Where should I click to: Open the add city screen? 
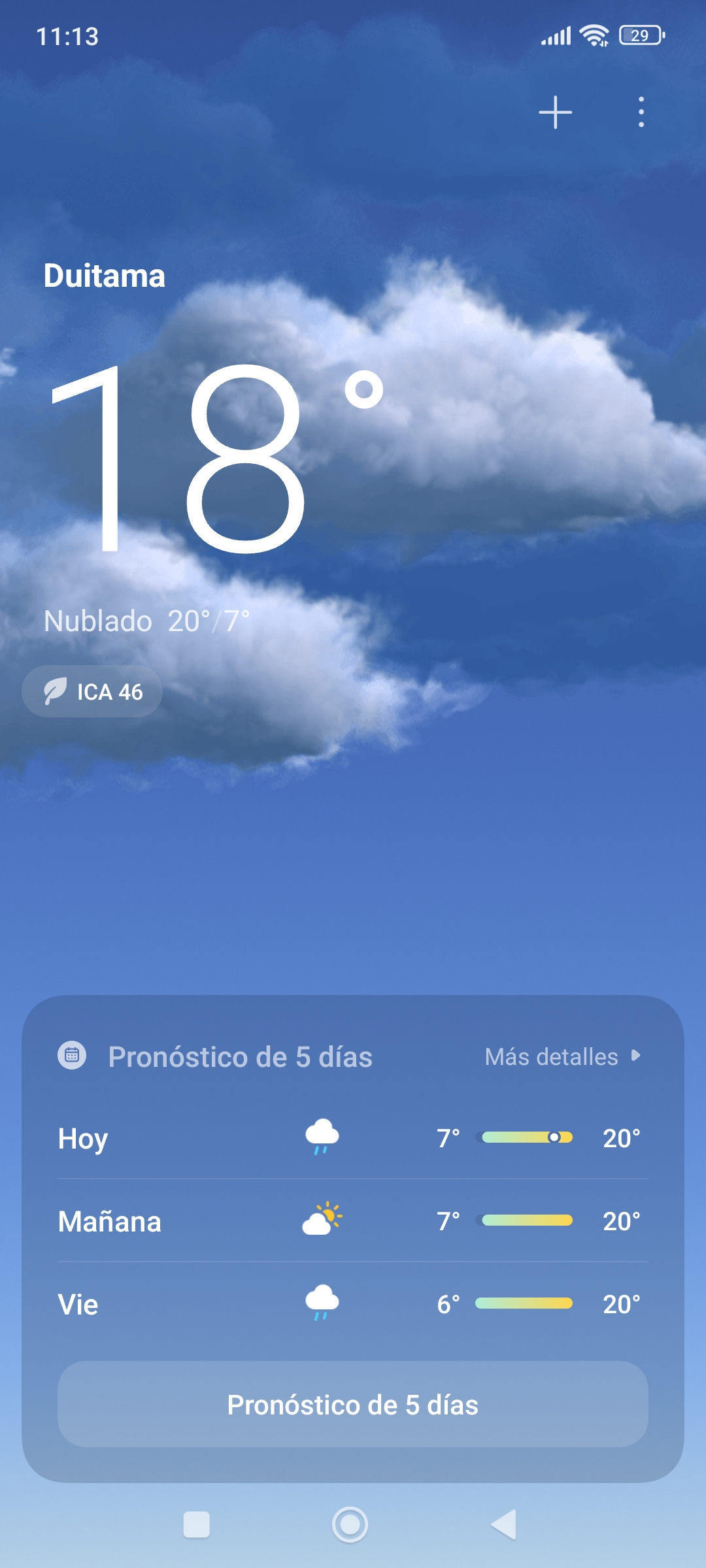click(x=554, y=112)
